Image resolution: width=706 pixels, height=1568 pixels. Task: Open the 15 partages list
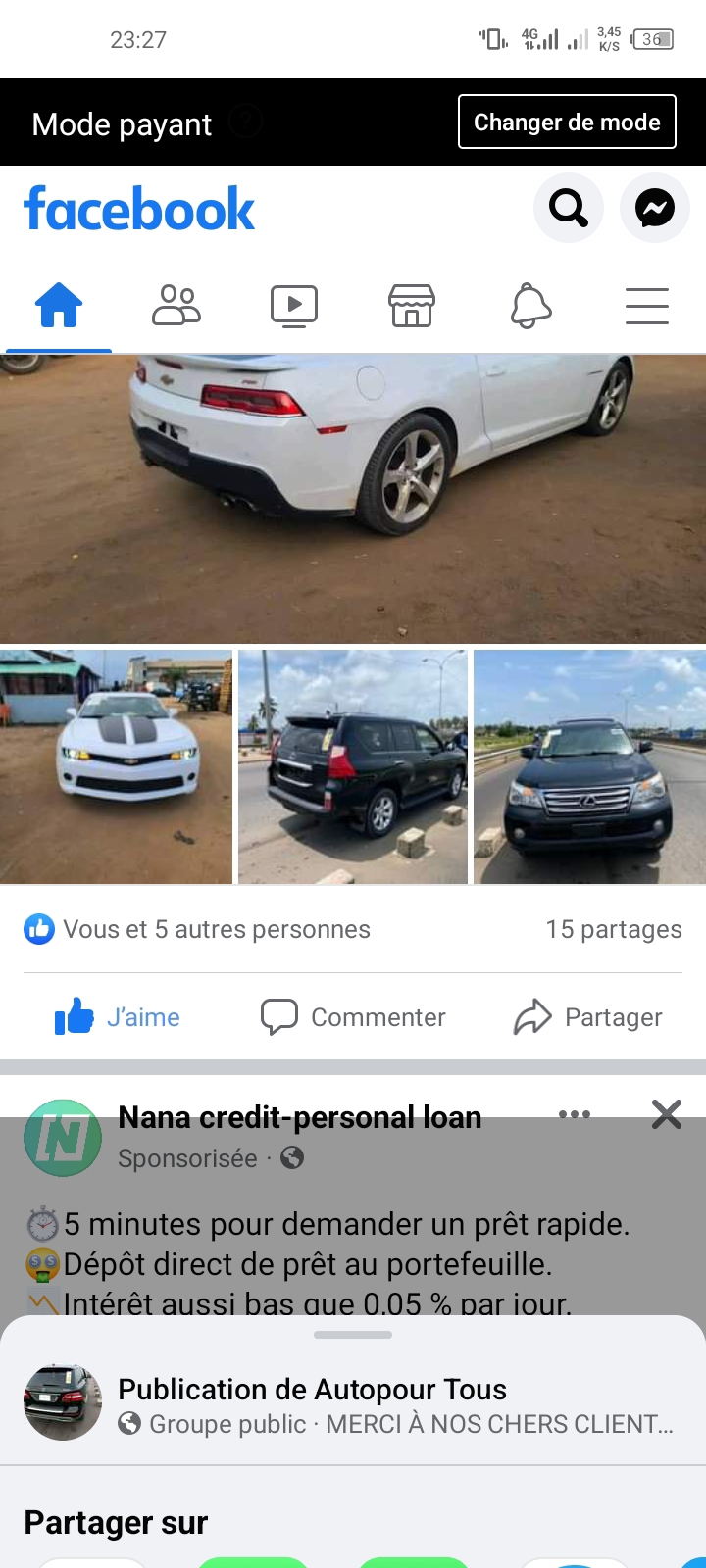(614, 929)
